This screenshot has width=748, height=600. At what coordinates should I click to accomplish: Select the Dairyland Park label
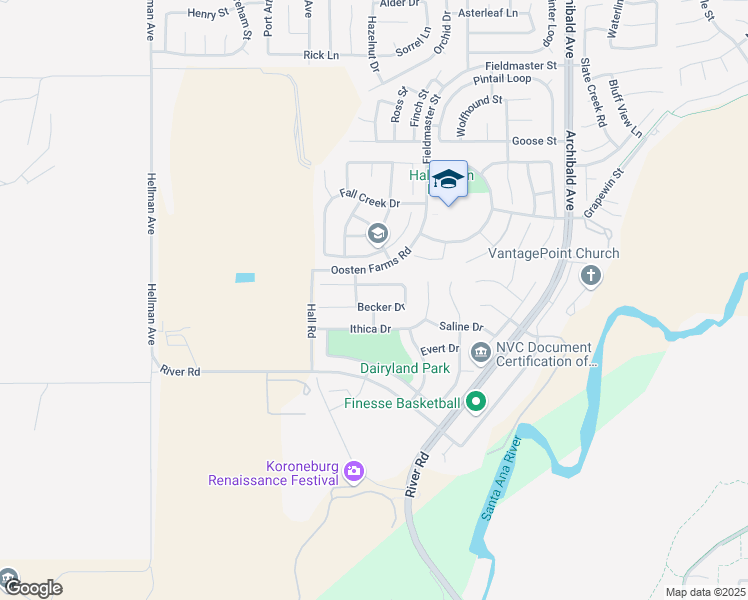tap(405, 368)
